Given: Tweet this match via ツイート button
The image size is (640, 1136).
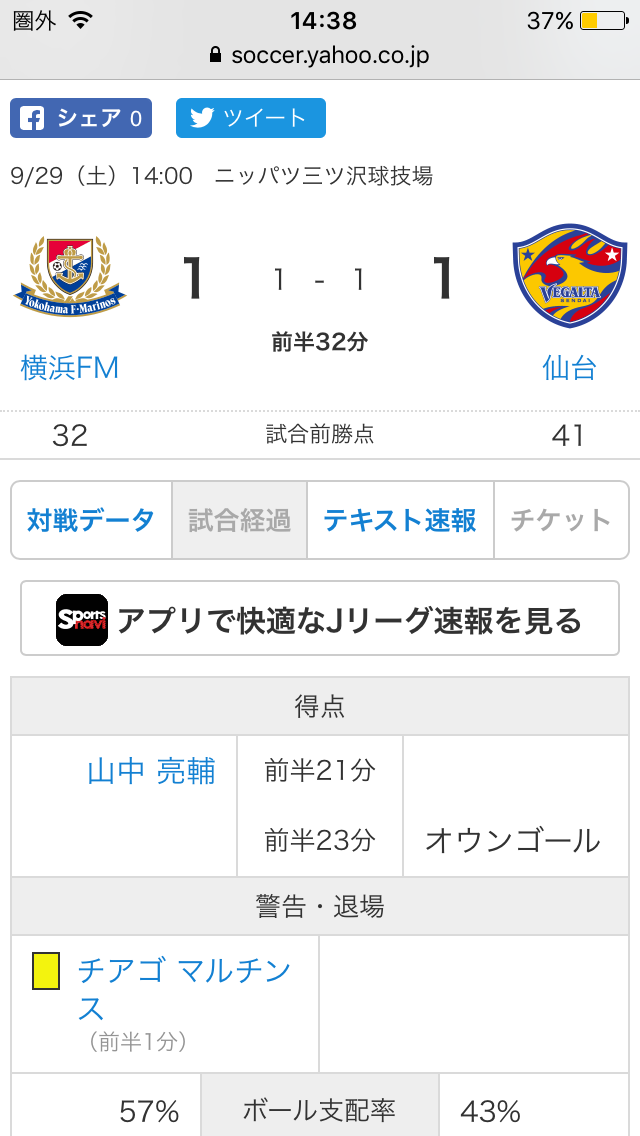Looking at the screenshot, I should coord(251,118).
